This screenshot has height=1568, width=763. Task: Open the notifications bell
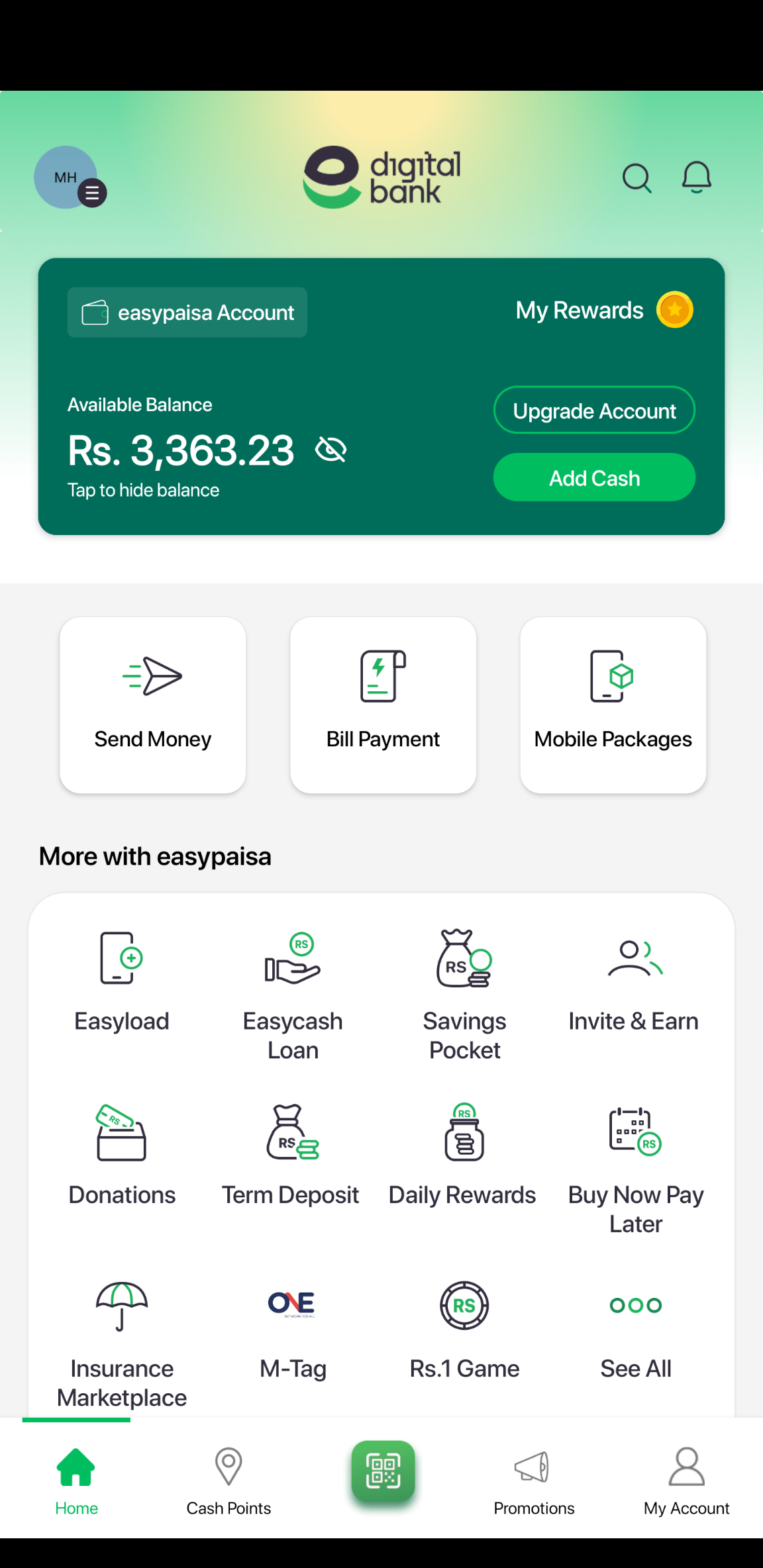tap(697, 177)
